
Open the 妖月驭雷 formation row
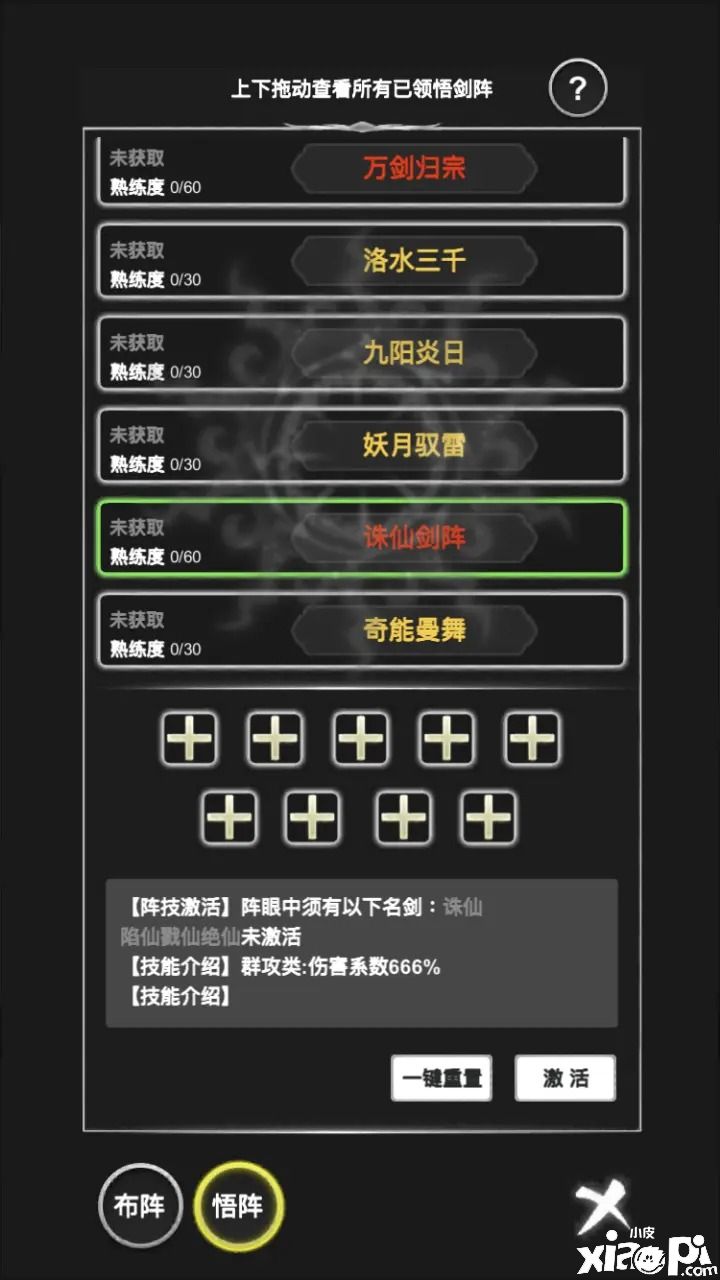pyautogui.click(x=414, y=445)
